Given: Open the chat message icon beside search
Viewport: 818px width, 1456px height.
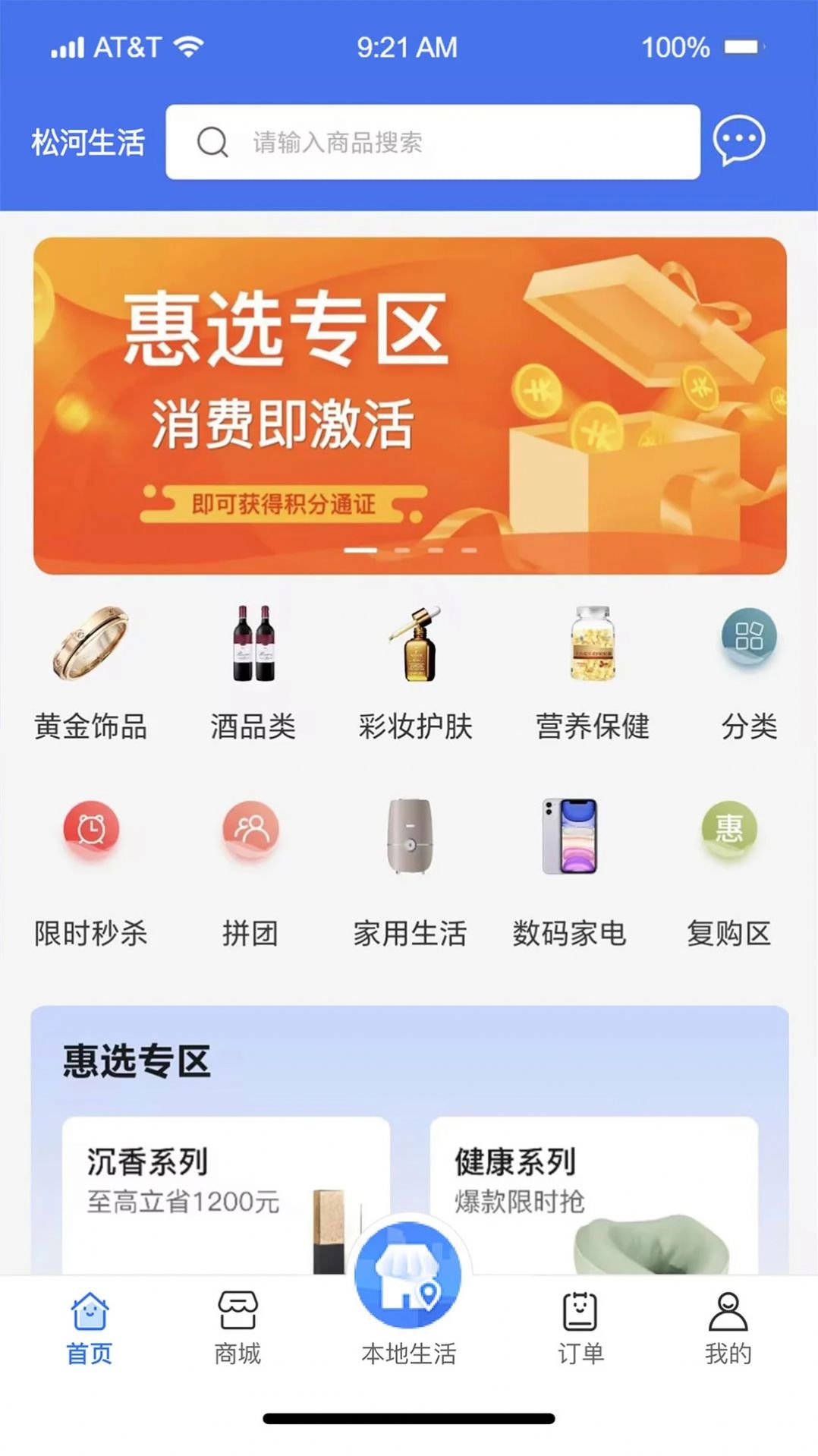Looking at the screenshot, I should click(737, 140).
